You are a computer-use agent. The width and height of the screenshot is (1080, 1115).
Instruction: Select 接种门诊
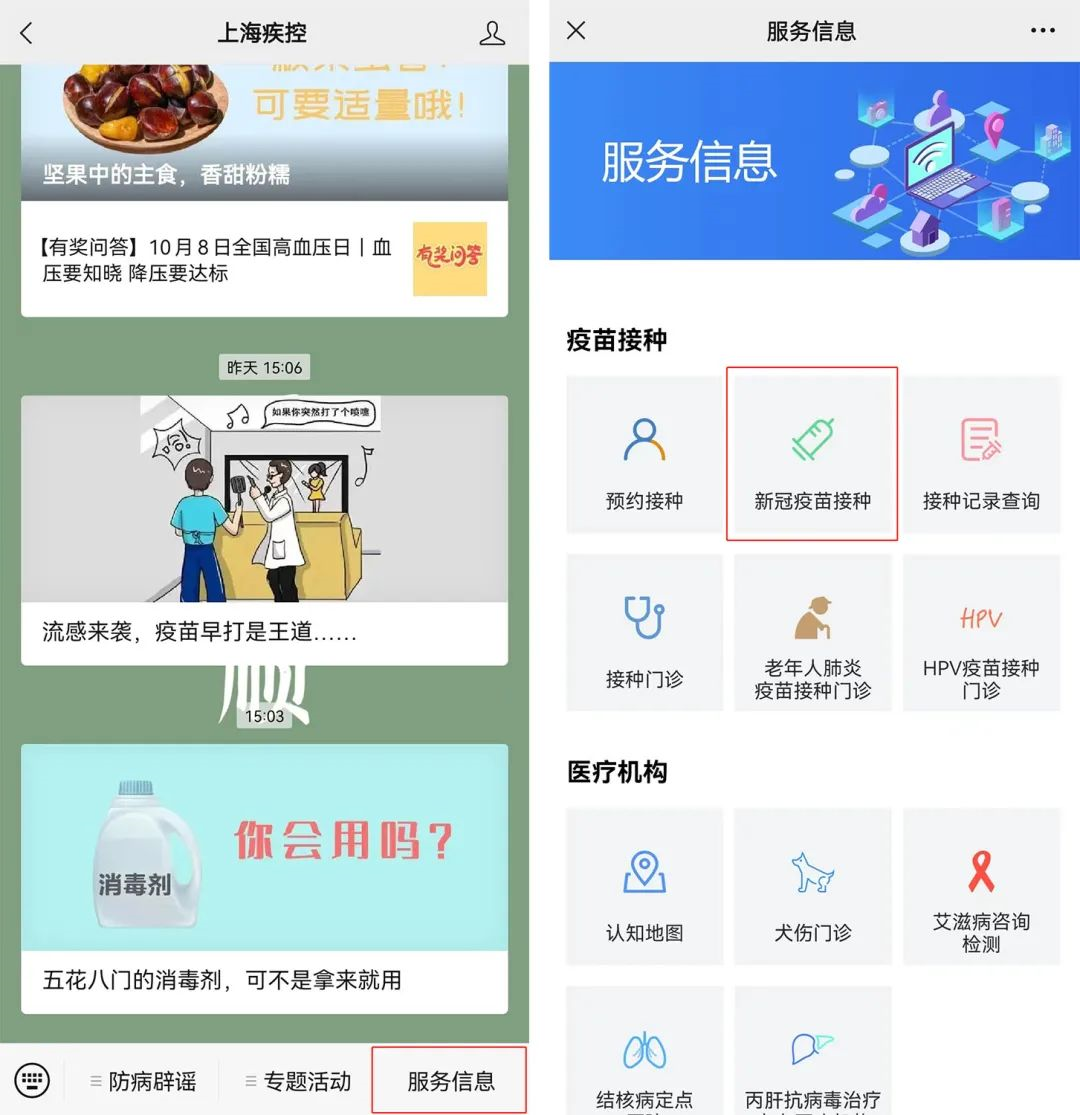(x=644, y=634)
